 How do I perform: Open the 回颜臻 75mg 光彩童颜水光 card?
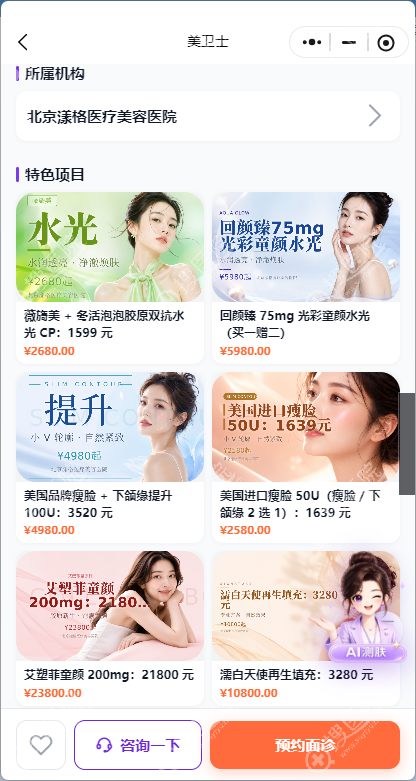[x=306, y=278]
